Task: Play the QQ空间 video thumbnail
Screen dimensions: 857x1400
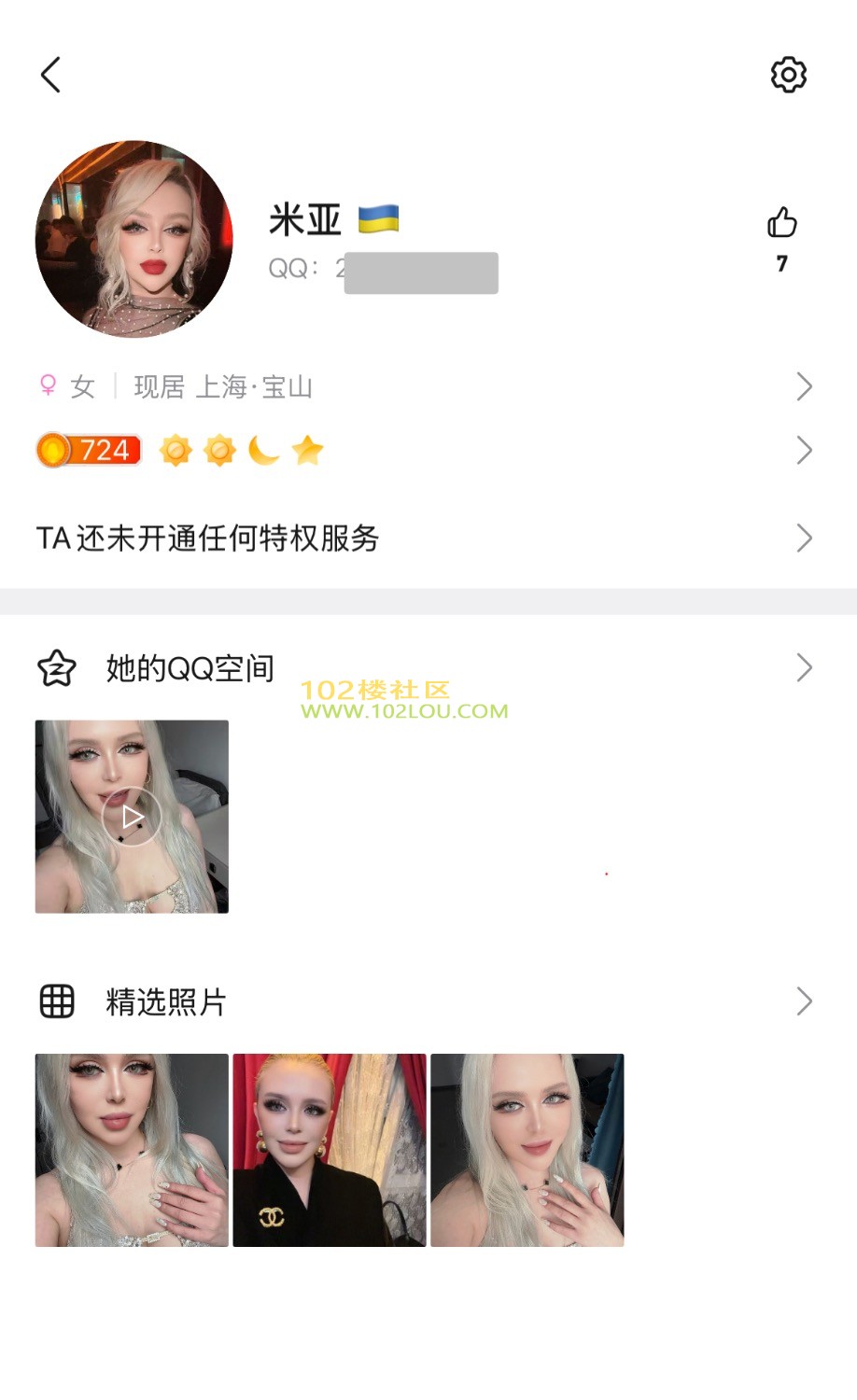Action: 132,817
